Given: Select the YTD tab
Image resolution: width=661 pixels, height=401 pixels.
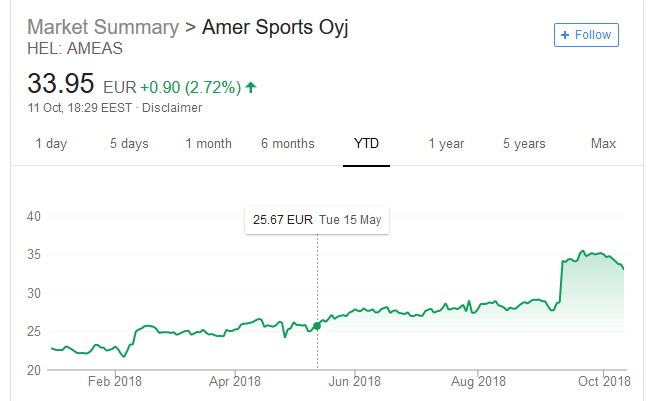Looking at the screenshot, I should click(367, 144).
